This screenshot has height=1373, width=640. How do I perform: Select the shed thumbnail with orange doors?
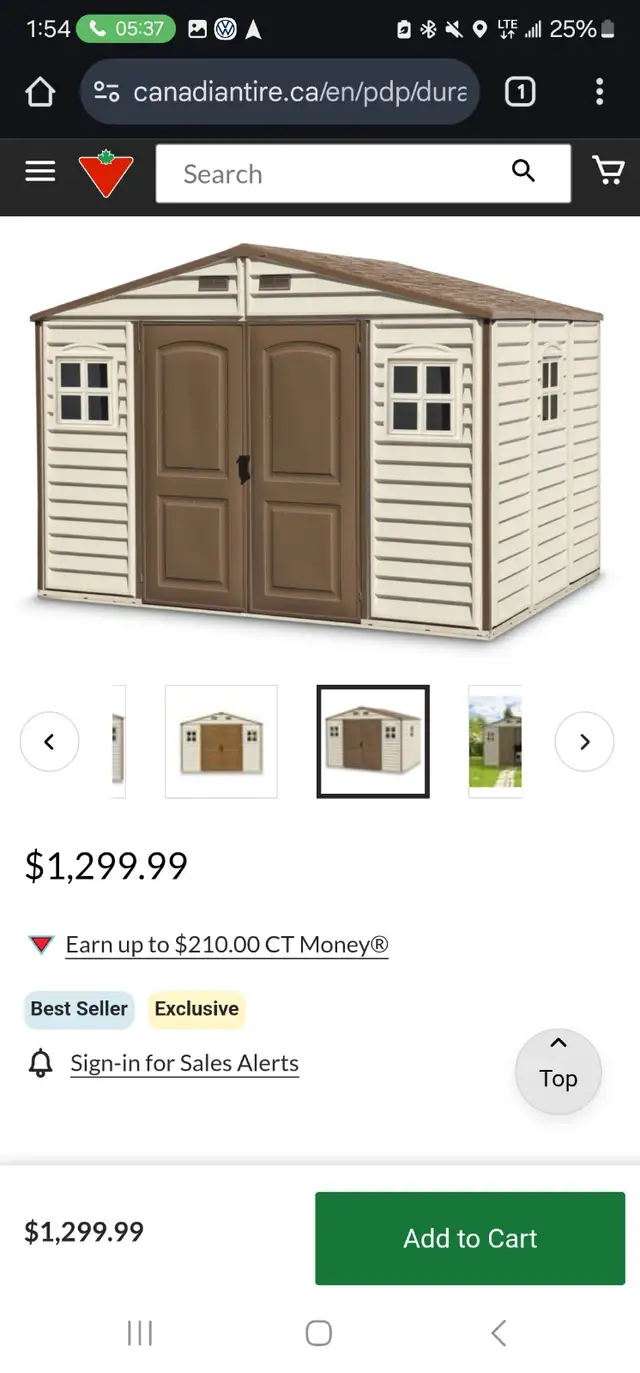point(221,741)
